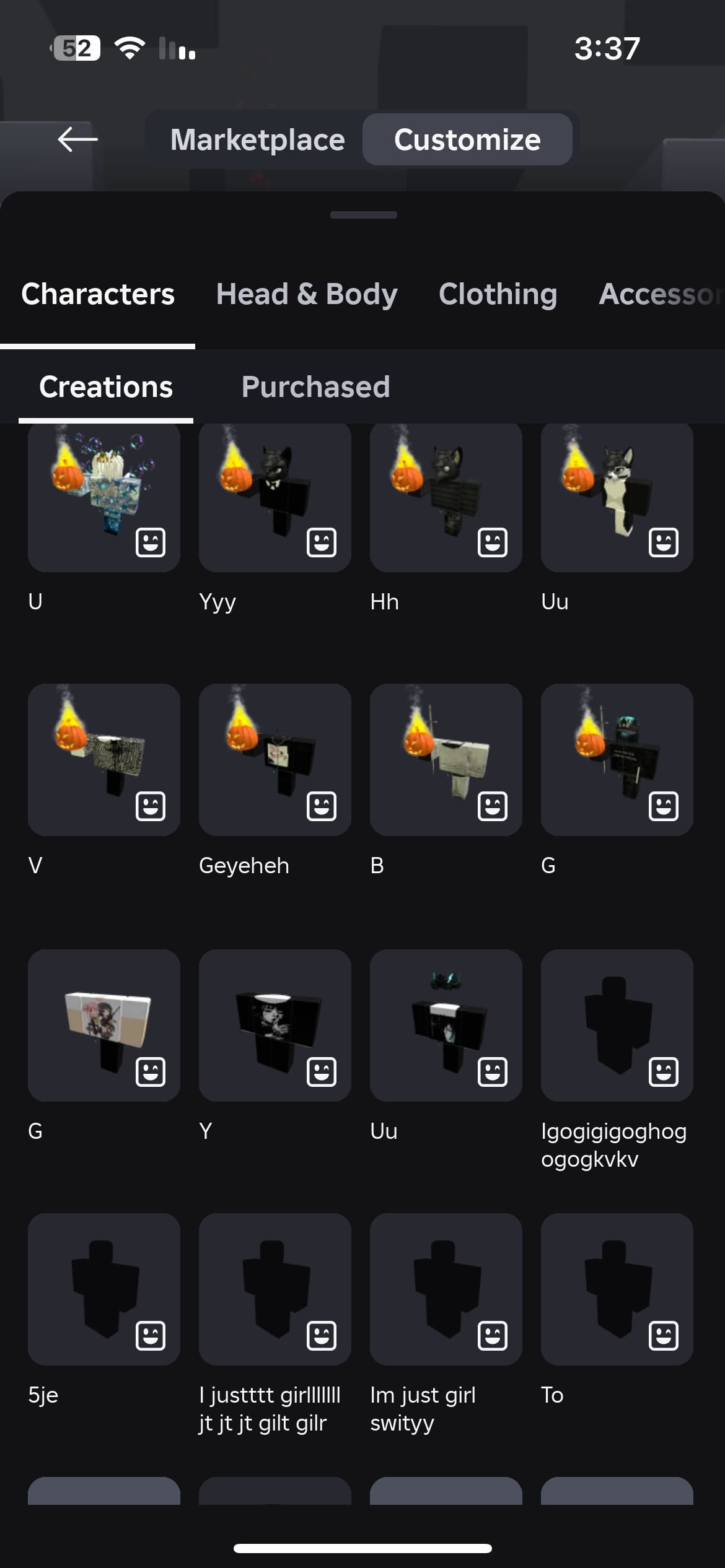Select the character named Y

click(x=275, y=1025)
